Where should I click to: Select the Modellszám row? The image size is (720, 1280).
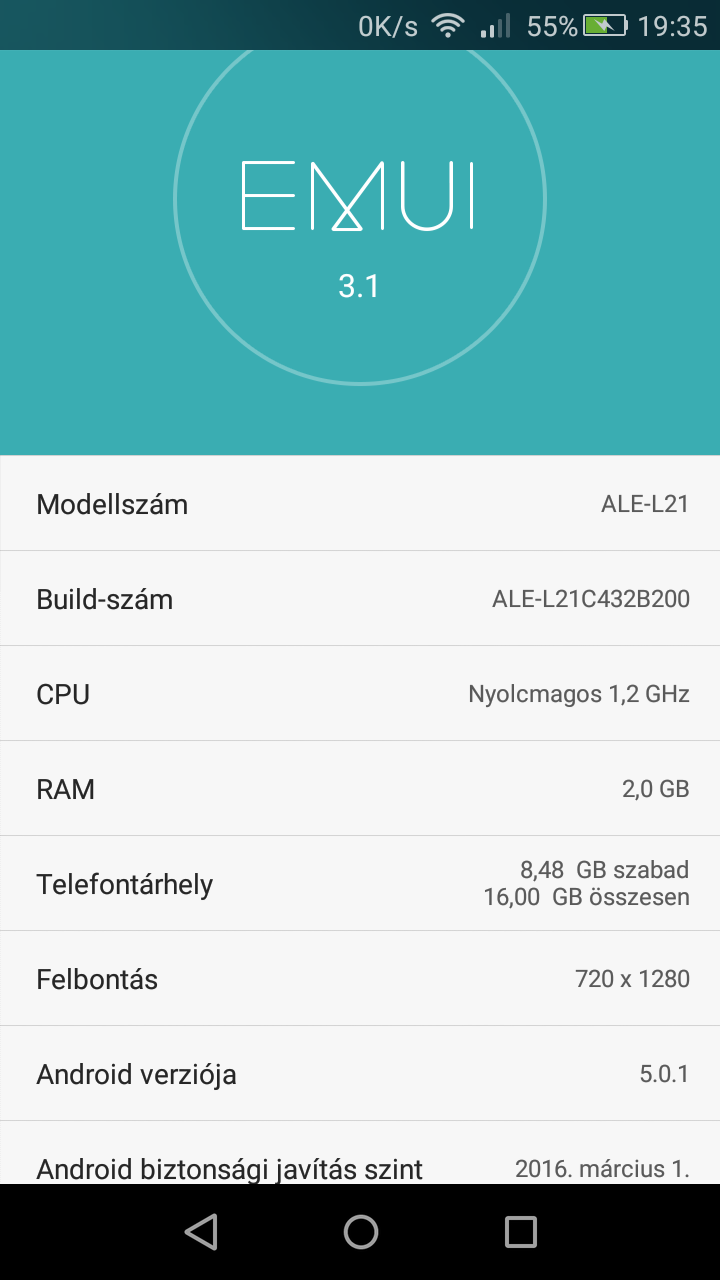click(x=360, y=503)
